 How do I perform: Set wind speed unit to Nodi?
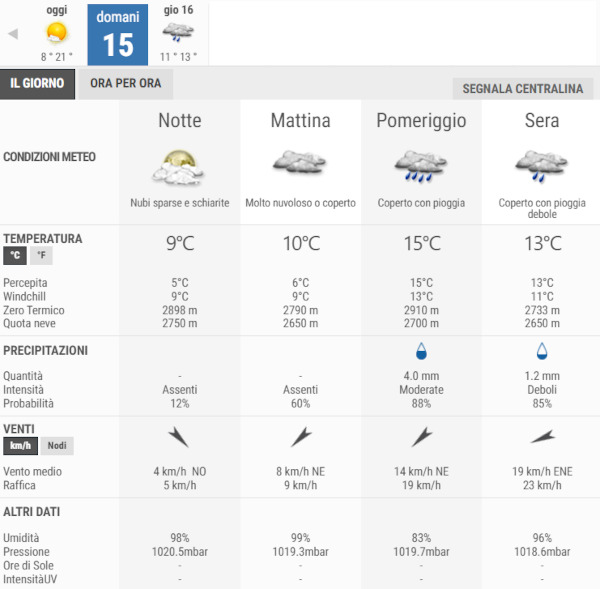pyautogui.click(x=56, y=446)
